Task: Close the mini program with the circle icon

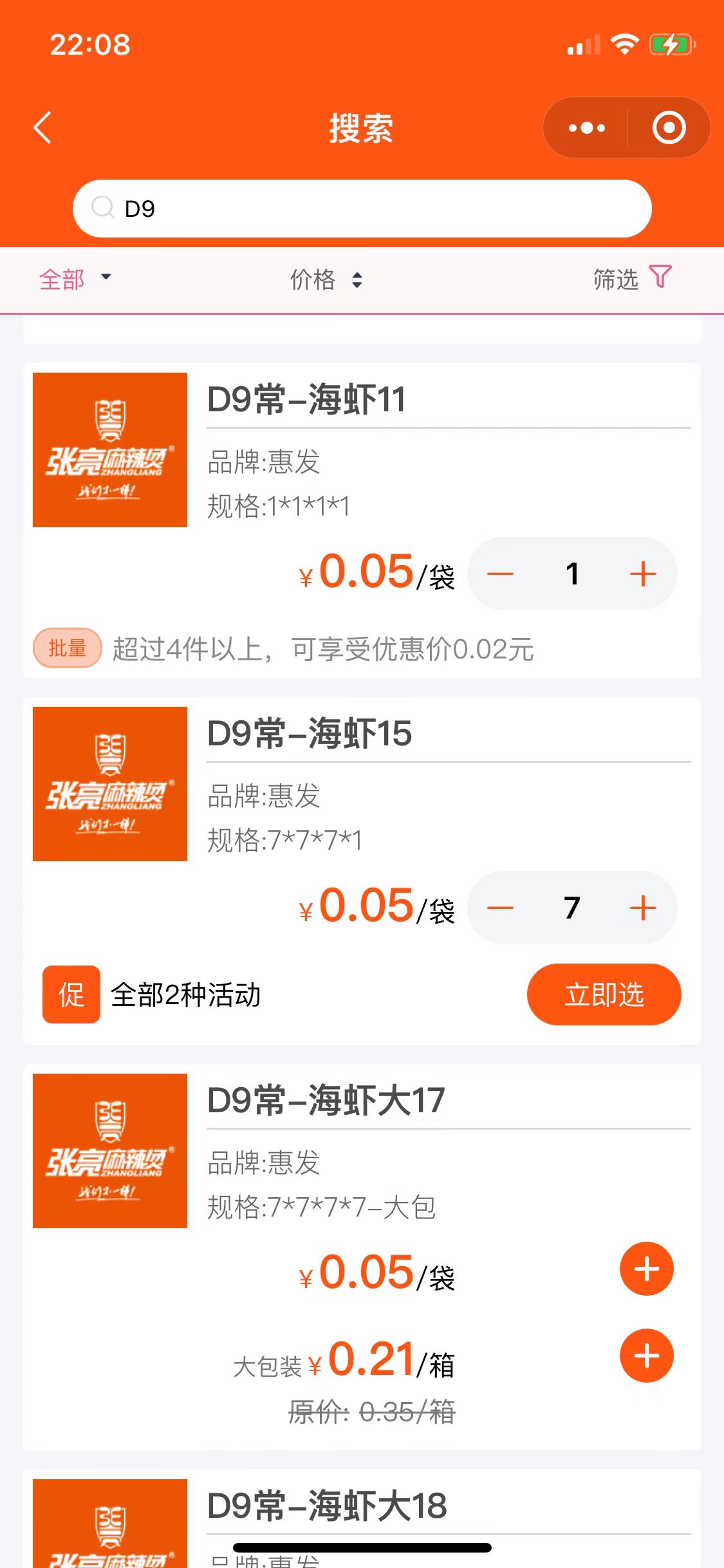Action: [x=669, y=127]
